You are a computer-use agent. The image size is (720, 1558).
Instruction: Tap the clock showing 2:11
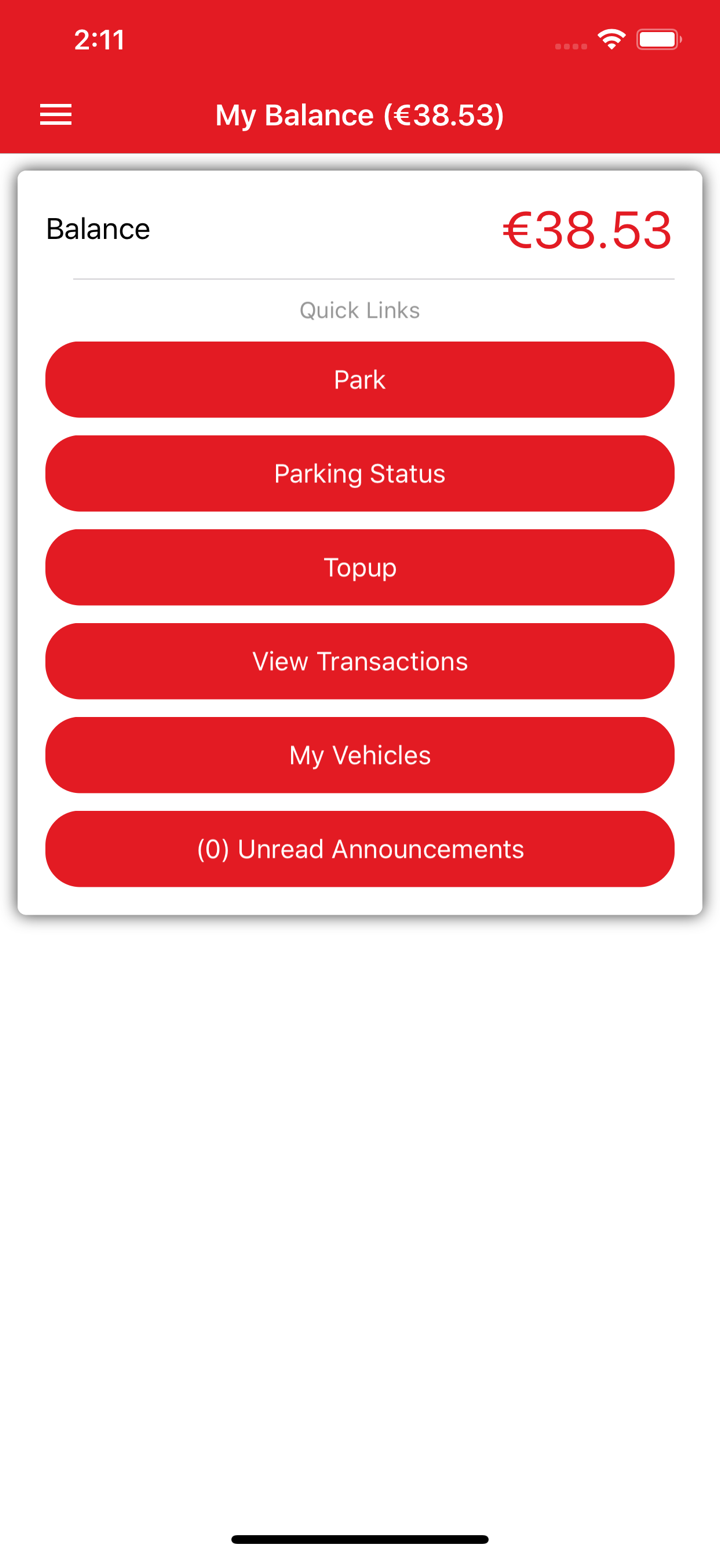point(100,40)
